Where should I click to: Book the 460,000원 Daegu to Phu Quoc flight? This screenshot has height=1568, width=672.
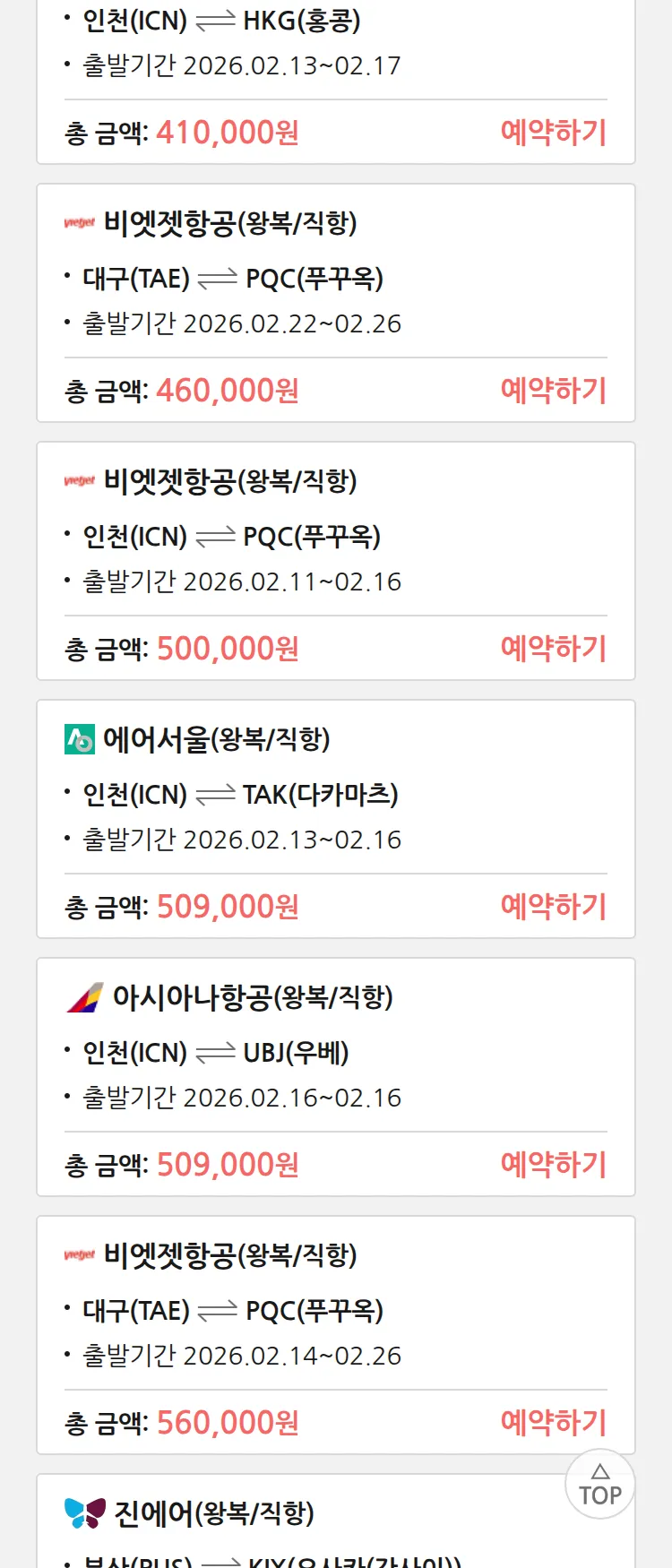pyautogui.click(x=553, y=391)
